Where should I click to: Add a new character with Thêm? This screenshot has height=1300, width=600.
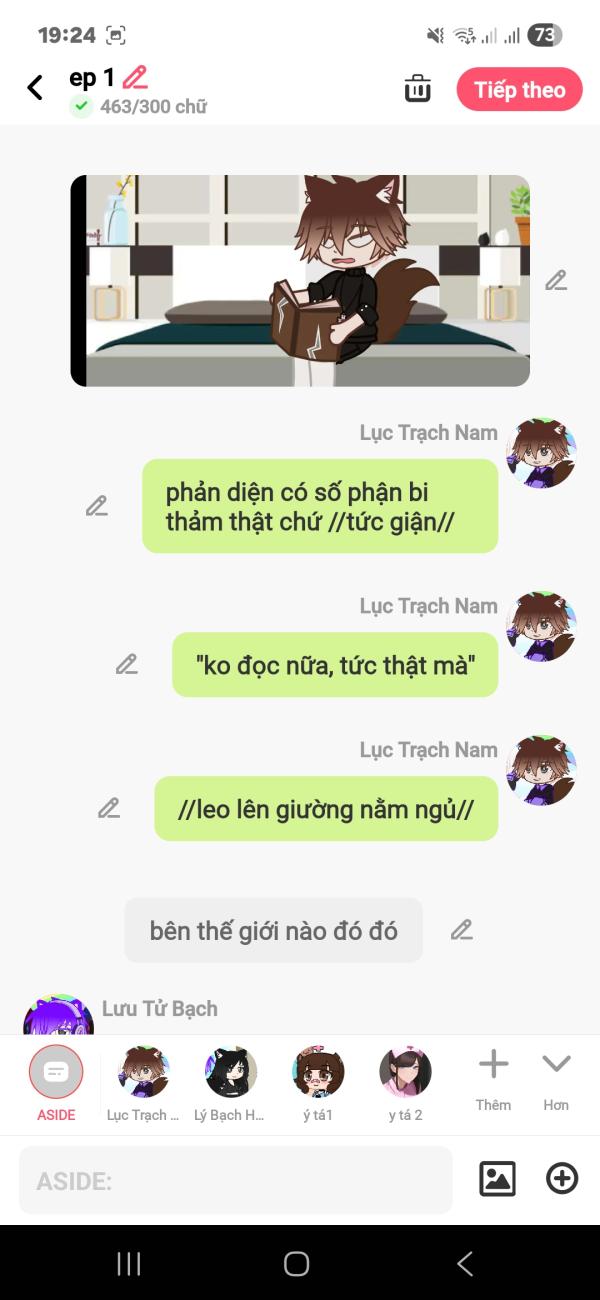(x=493, y=1081)
